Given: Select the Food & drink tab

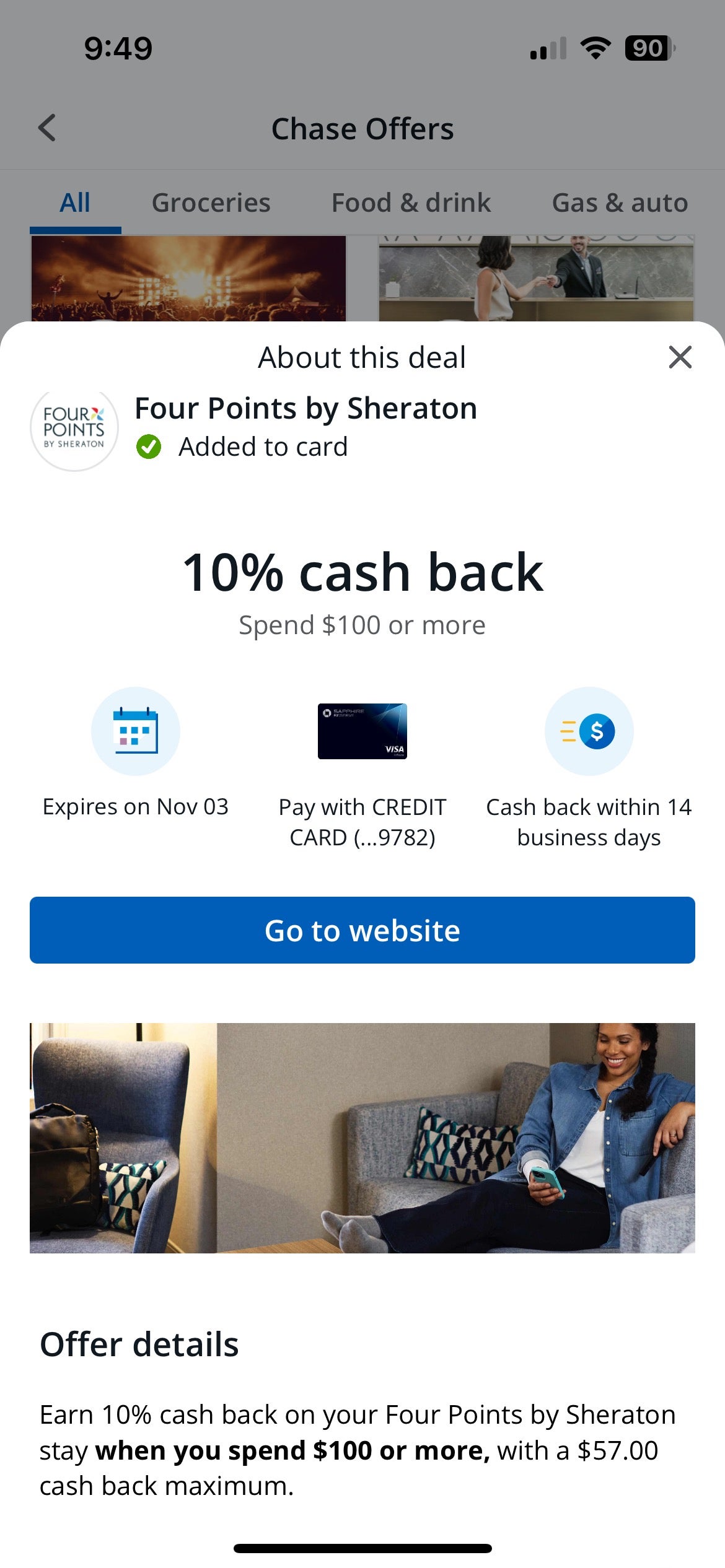Looking at the screenshot, I should pos(411,203).
